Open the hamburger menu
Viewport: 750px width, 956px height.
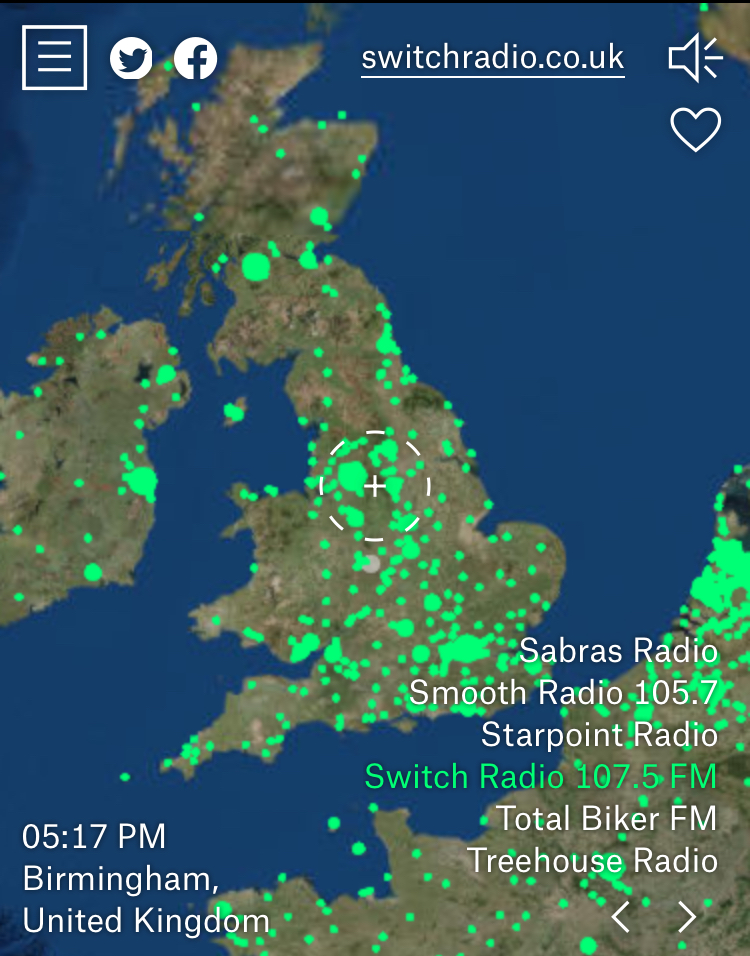[54, 56]
